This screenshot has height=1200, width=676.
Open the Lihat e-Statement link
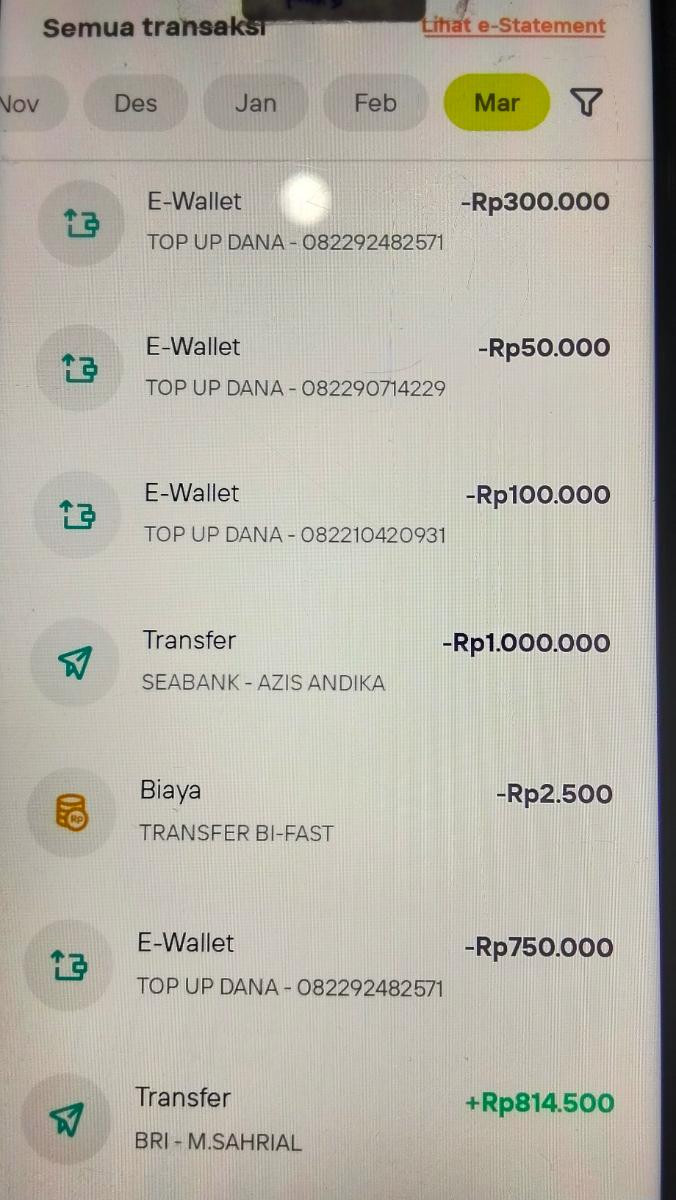tap(514, 26)
